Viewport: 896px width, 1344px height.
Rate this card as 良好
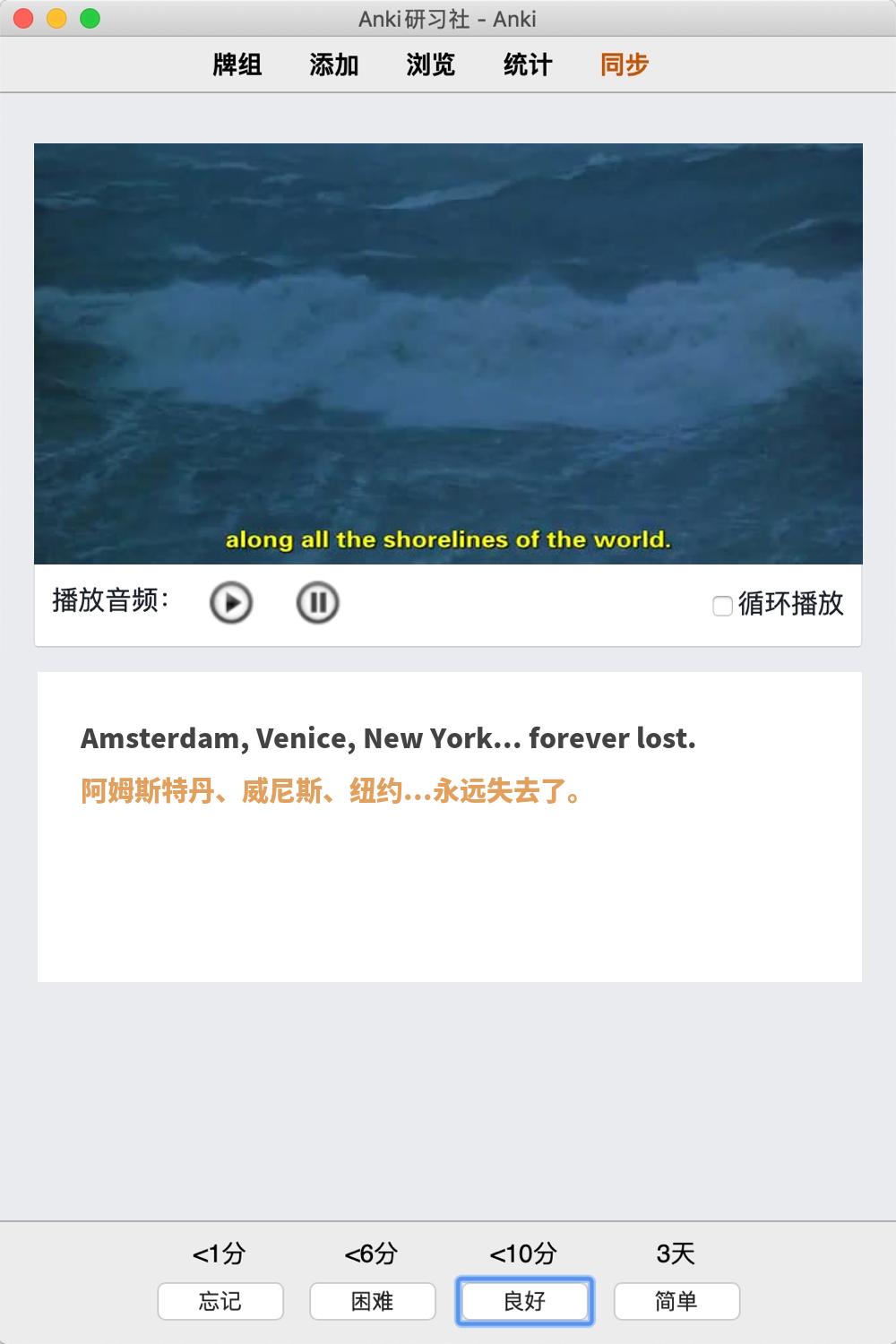pos(525,1301)
